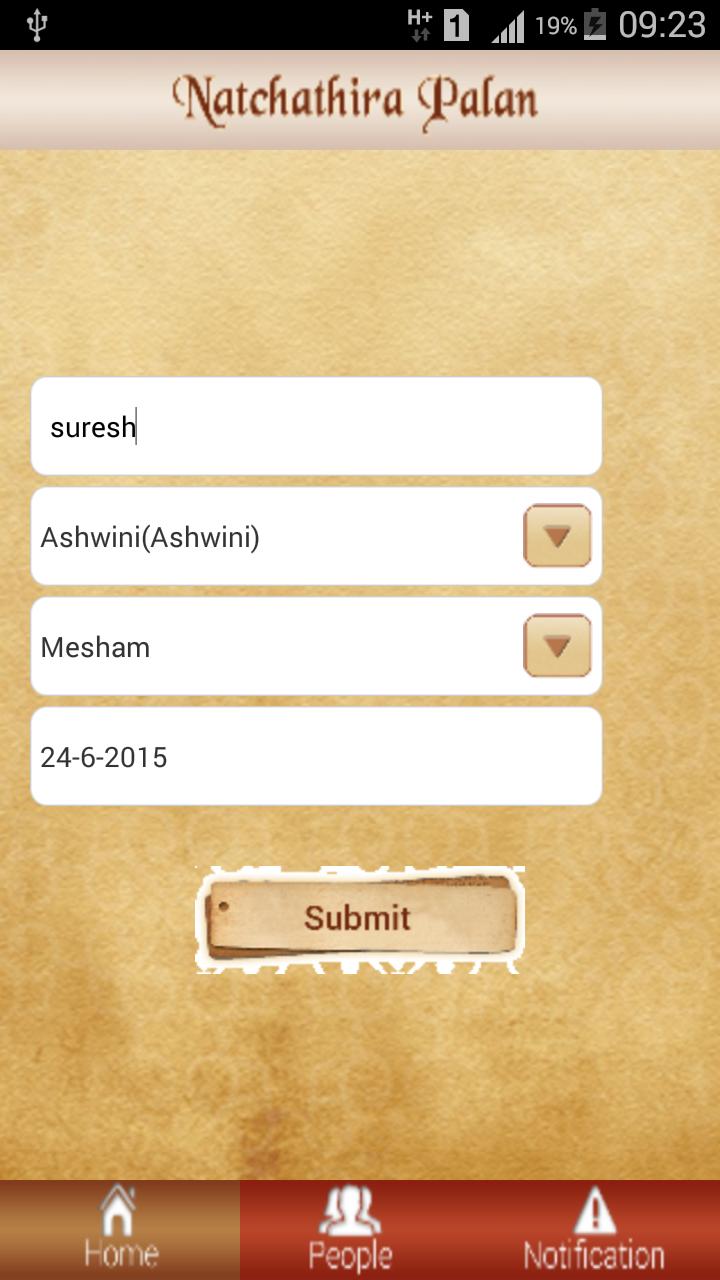The height and width of the screenshot is (1280, 720).
Task: Switch to the People tab
Action: [350, 1230]
